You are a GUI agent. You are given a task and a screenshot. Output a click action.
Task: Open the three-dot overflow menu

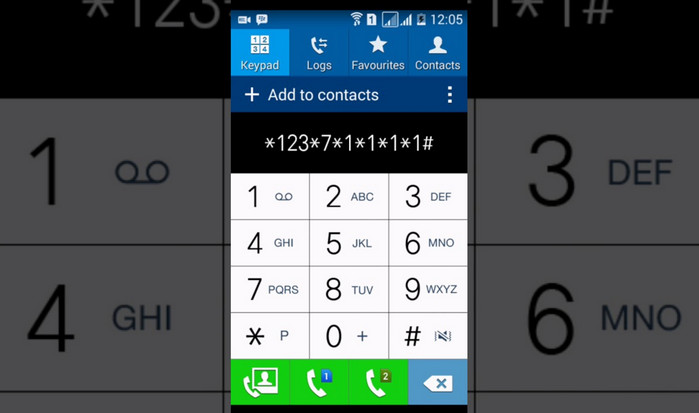449,95
